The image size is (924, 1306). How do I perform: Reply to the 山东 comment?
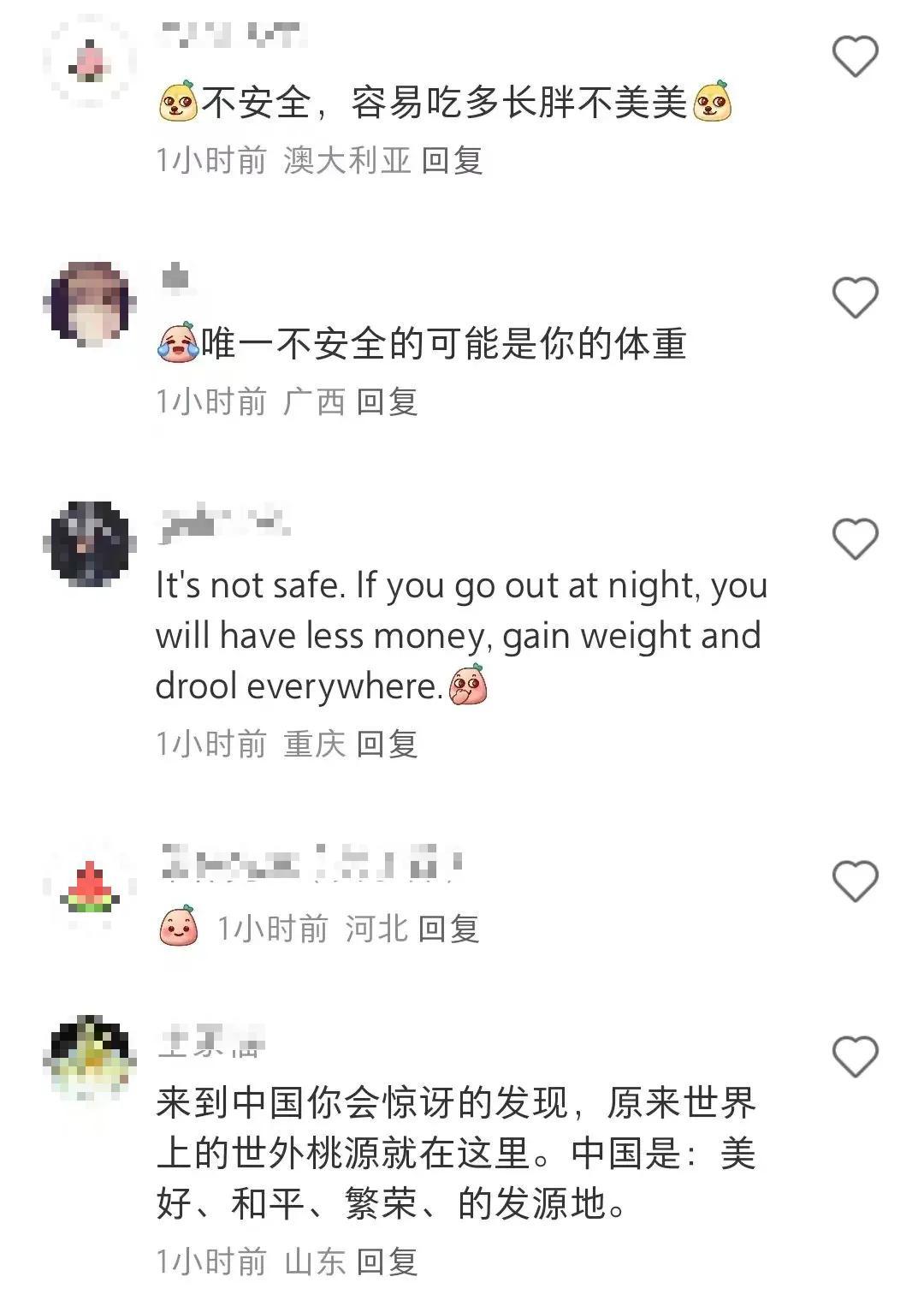pyautogui.click(x=387, y=1261)
